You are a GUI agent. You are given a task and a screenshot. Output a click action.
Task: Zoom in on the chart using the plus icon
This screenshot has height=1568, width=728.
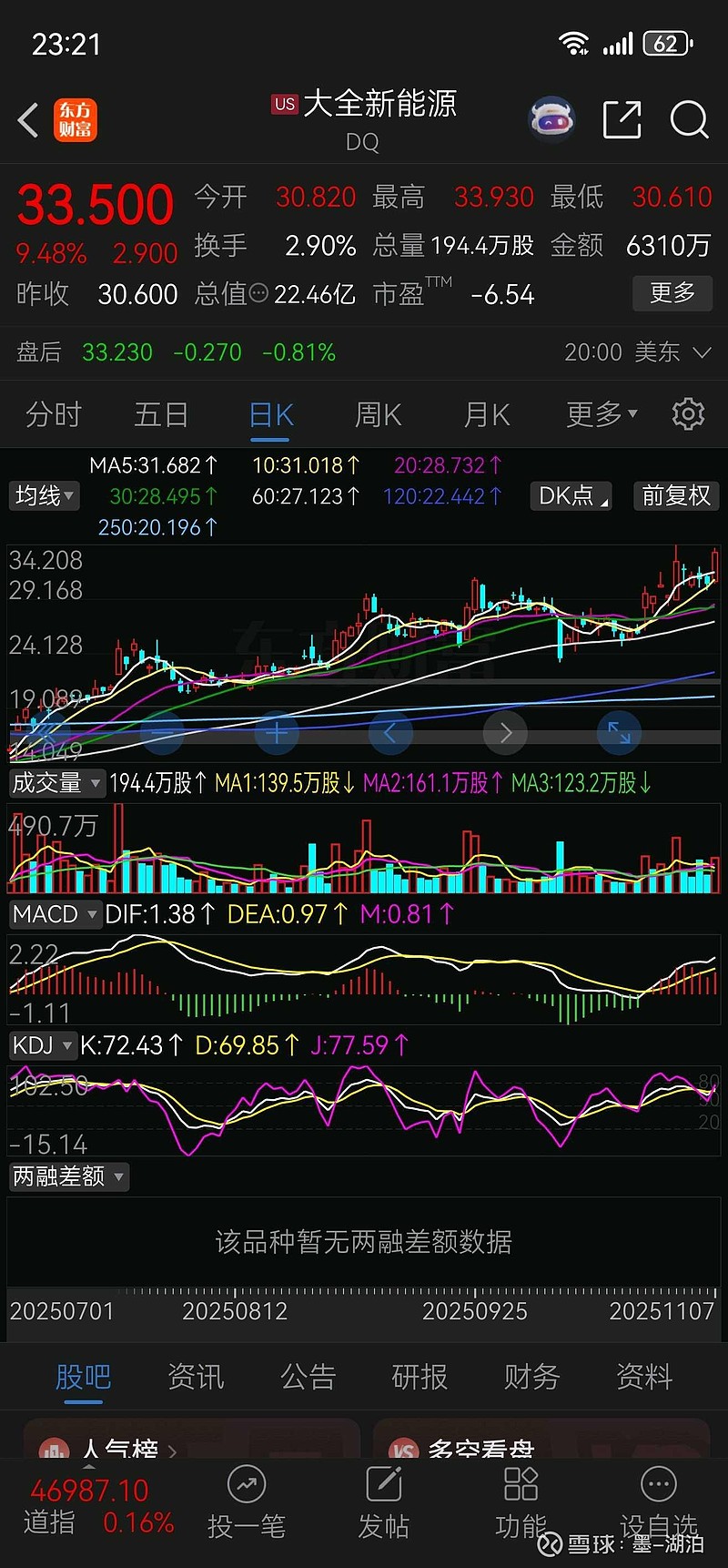pyautogui.click(x=278, y=732)
